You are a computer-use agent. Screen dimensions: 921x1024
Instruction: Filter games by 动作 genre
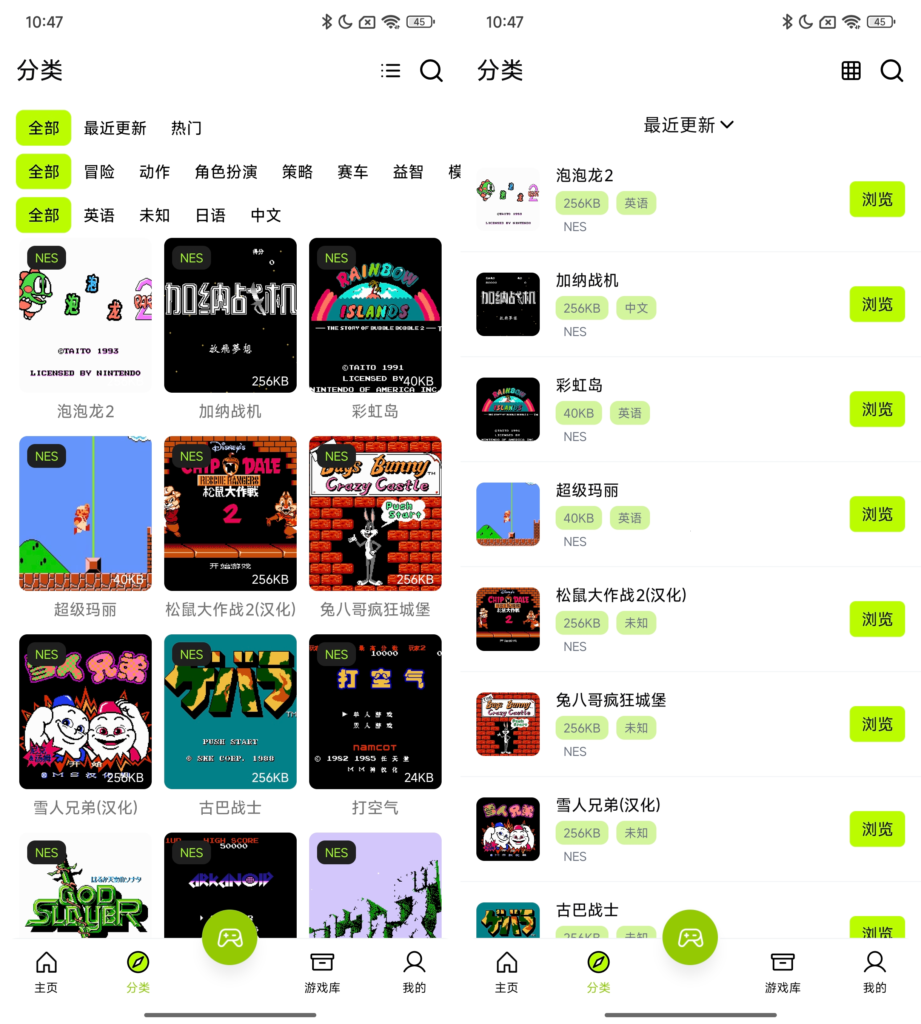click(x=154, y=172)
